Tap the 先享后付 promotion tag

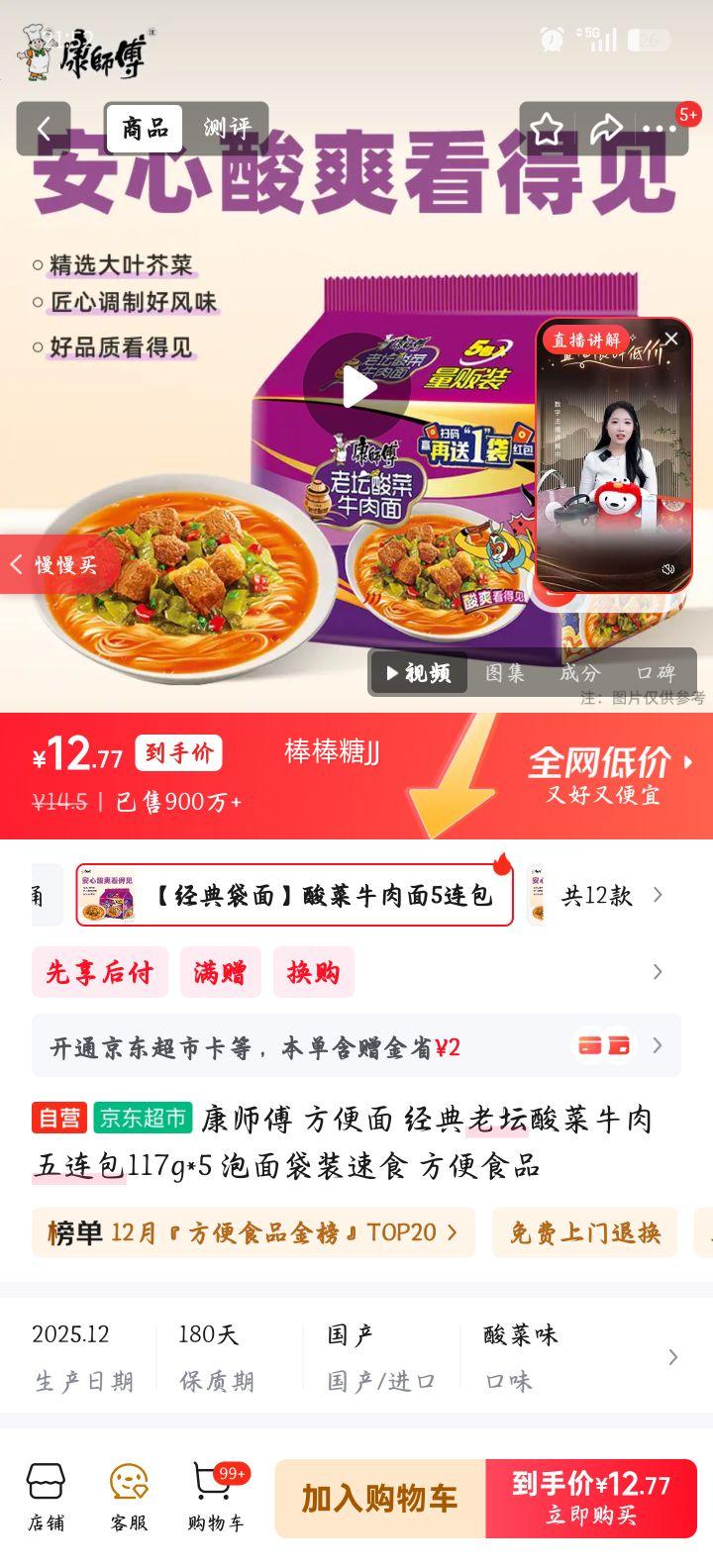coord(100,973)
